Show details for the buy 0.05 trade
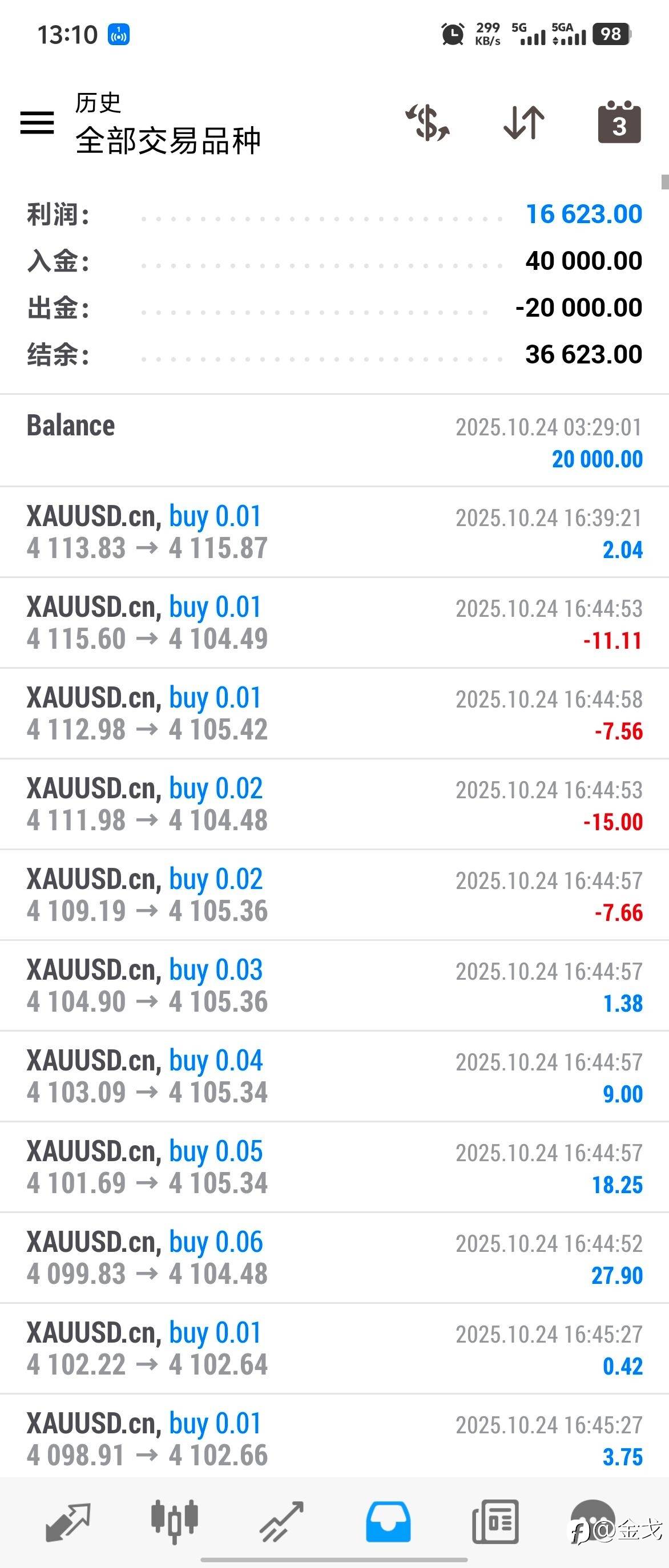This screenshot has width=669, height=1568. [334, 1167]
